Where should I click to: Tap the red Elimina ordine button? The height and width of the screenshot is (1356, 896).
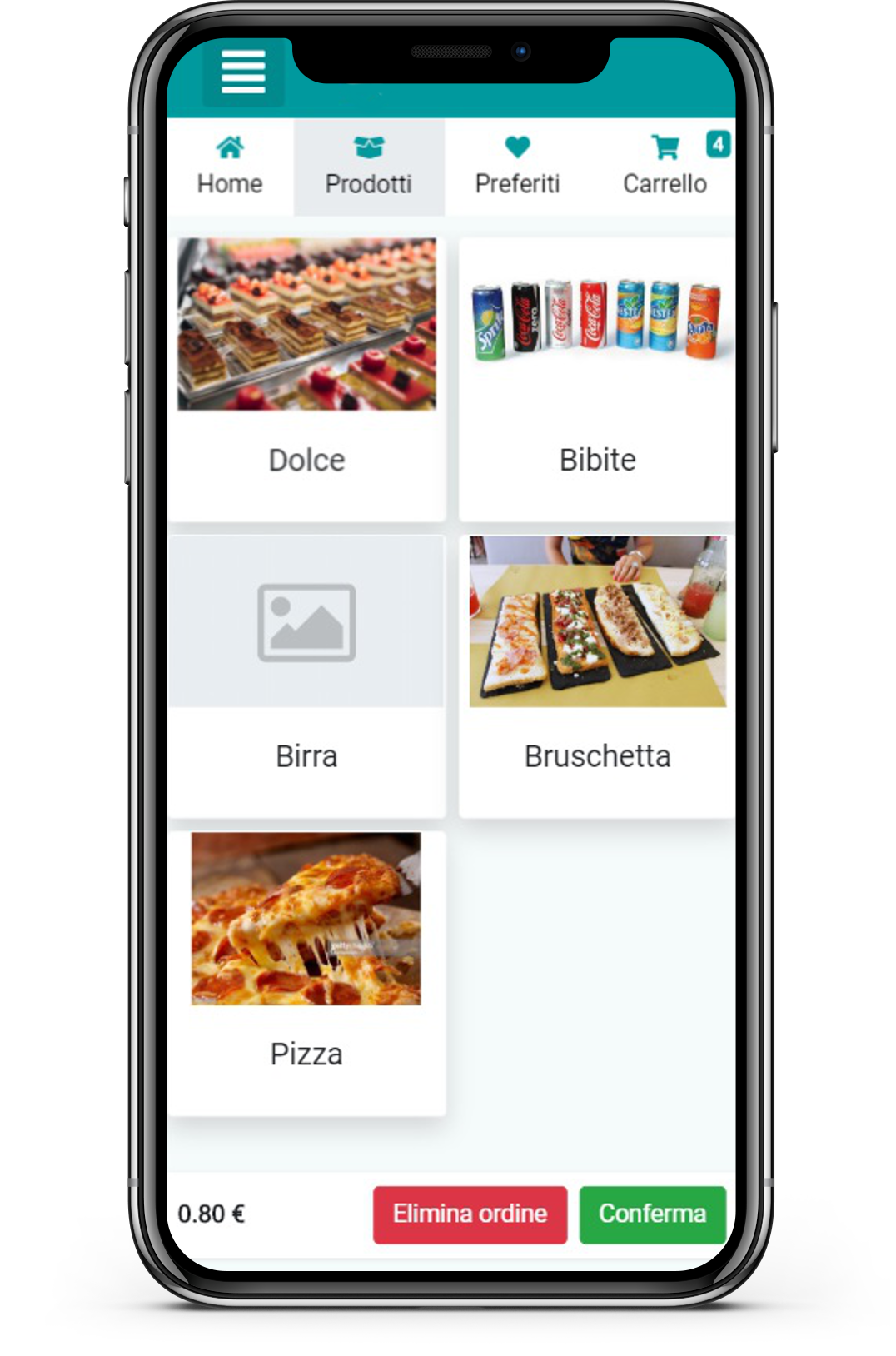(x=470, y=1214)
